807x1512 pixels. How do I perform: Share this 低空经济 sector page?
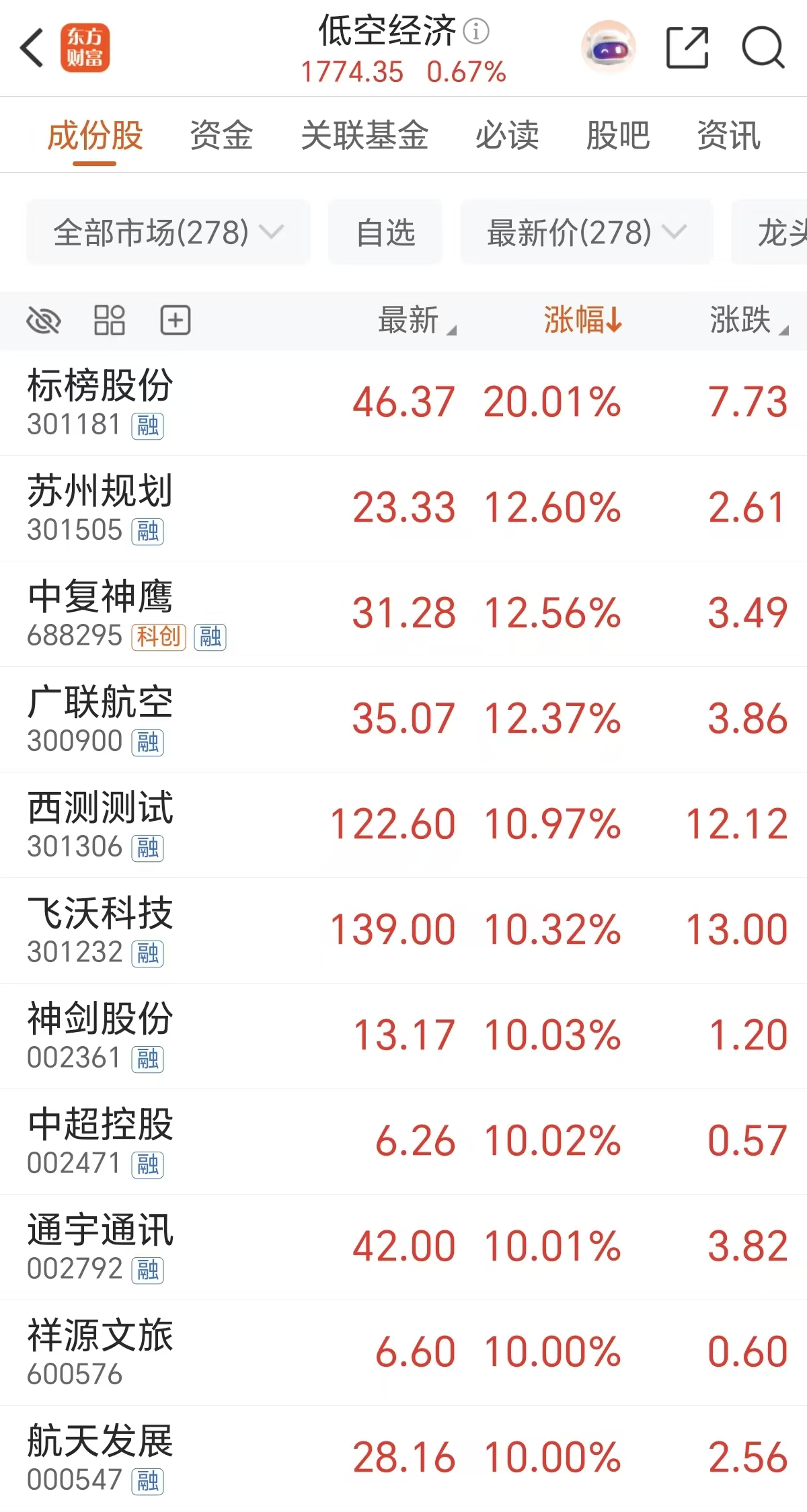(687, 48)
